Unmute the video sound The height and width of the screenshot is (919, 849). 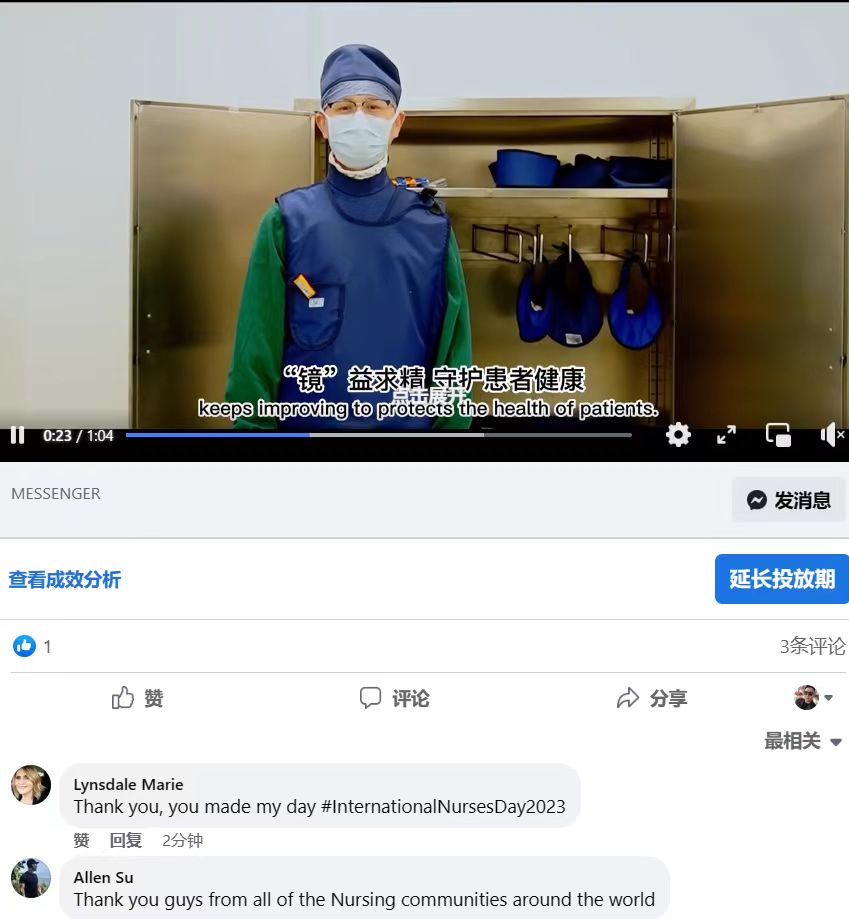(832, 435)
